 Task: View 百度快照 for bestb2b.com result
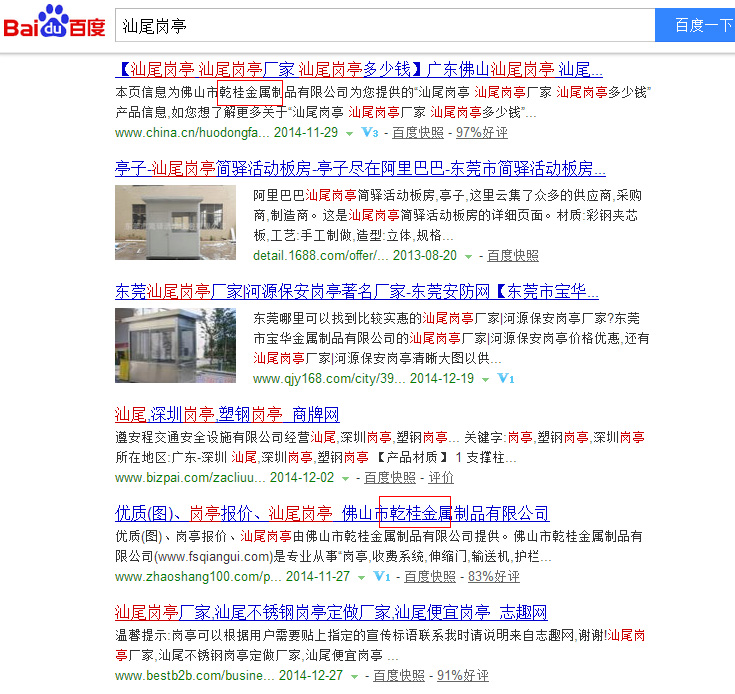pyautogui.click(x=399, y=675)
